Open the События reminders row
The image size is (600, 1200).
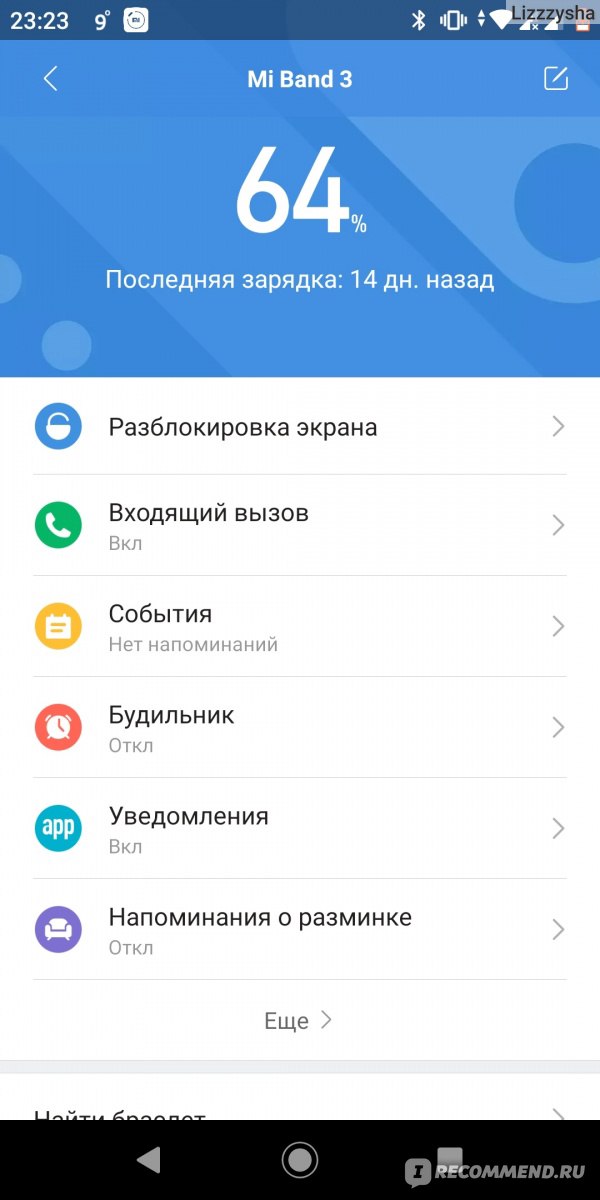click(x=300, y=626)
